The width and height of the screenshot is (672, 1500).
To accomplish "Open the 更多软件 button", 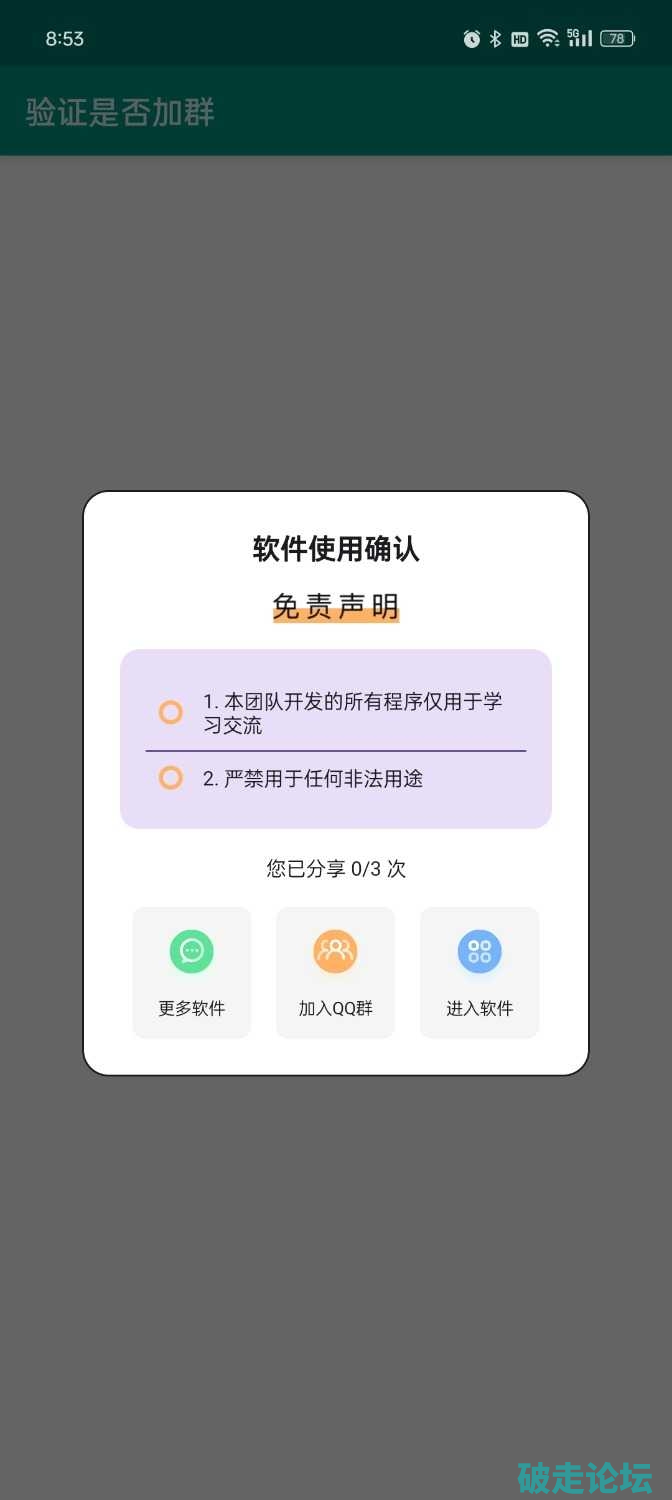I will 191,972.
